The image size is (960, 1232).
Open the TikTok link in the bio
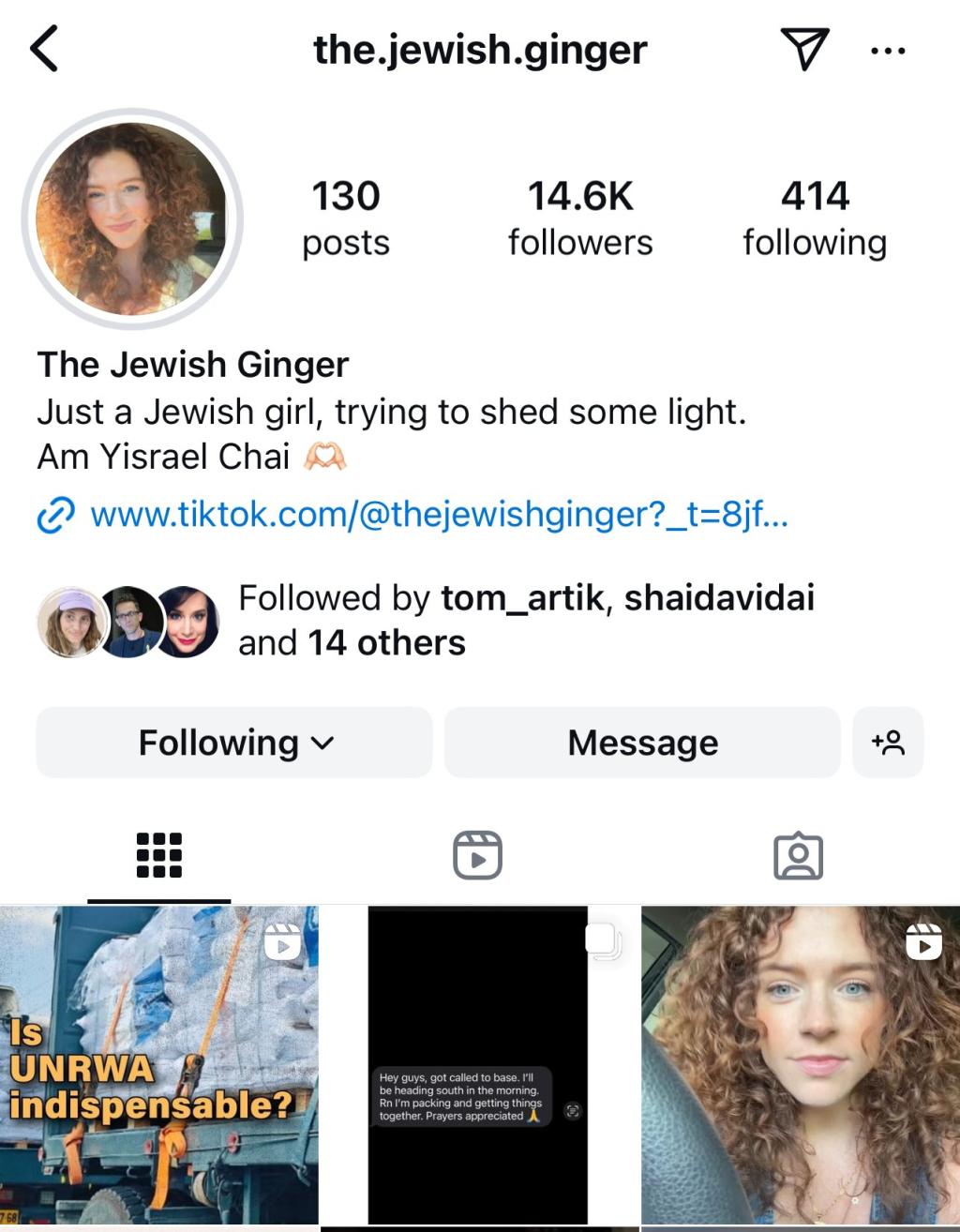438,515
